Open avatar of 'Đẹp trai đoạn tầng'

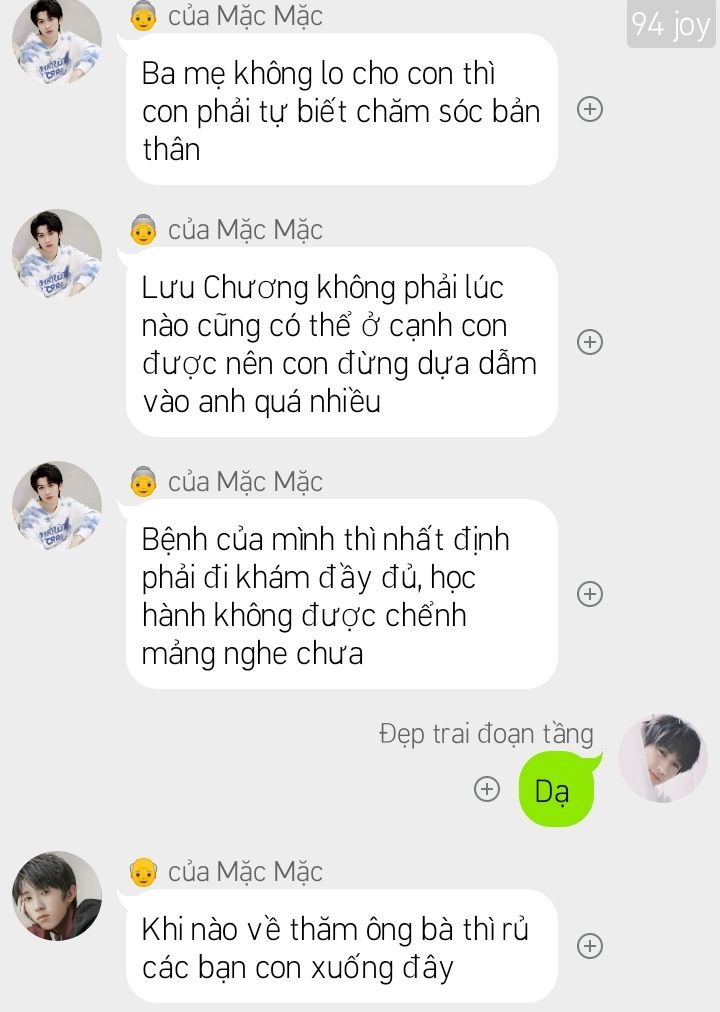tap(663, 758)
